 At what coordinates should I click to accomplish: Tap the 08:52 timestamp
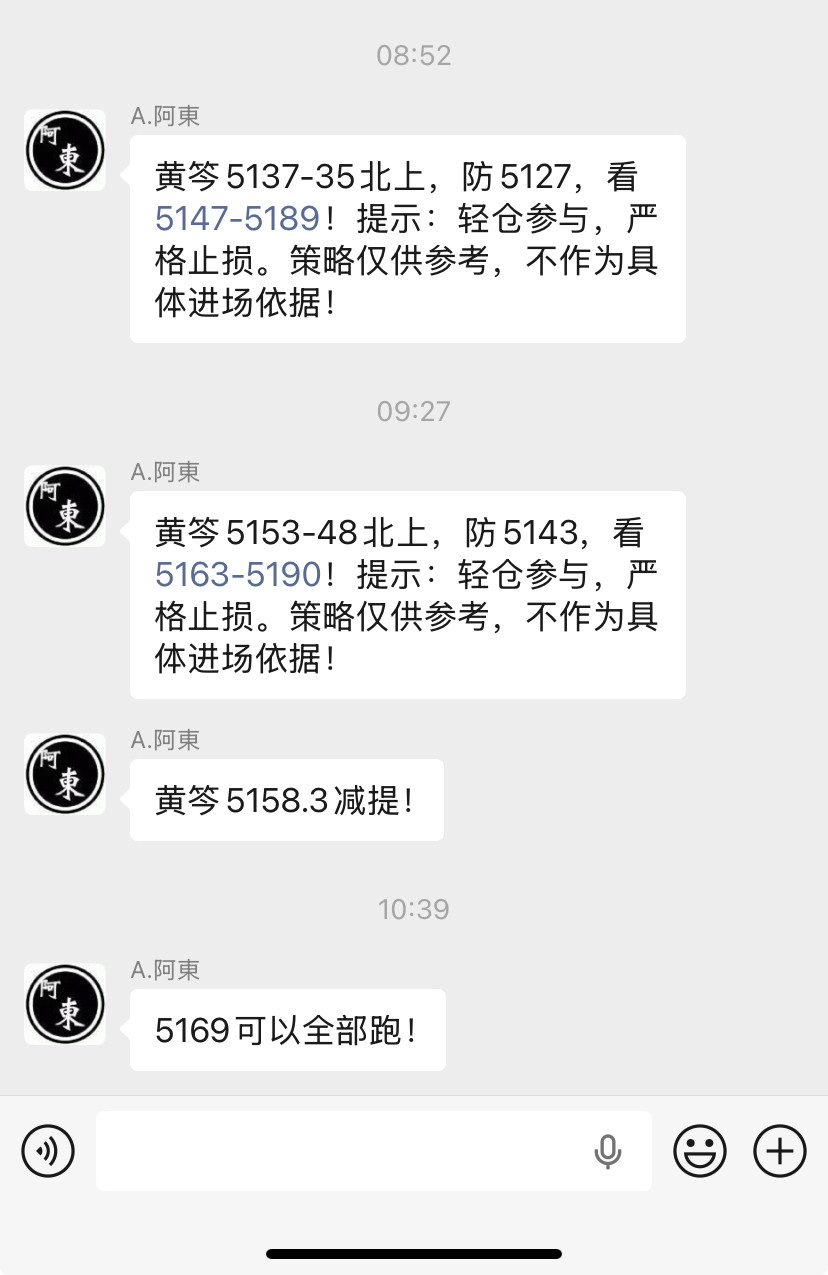point(414,57)
